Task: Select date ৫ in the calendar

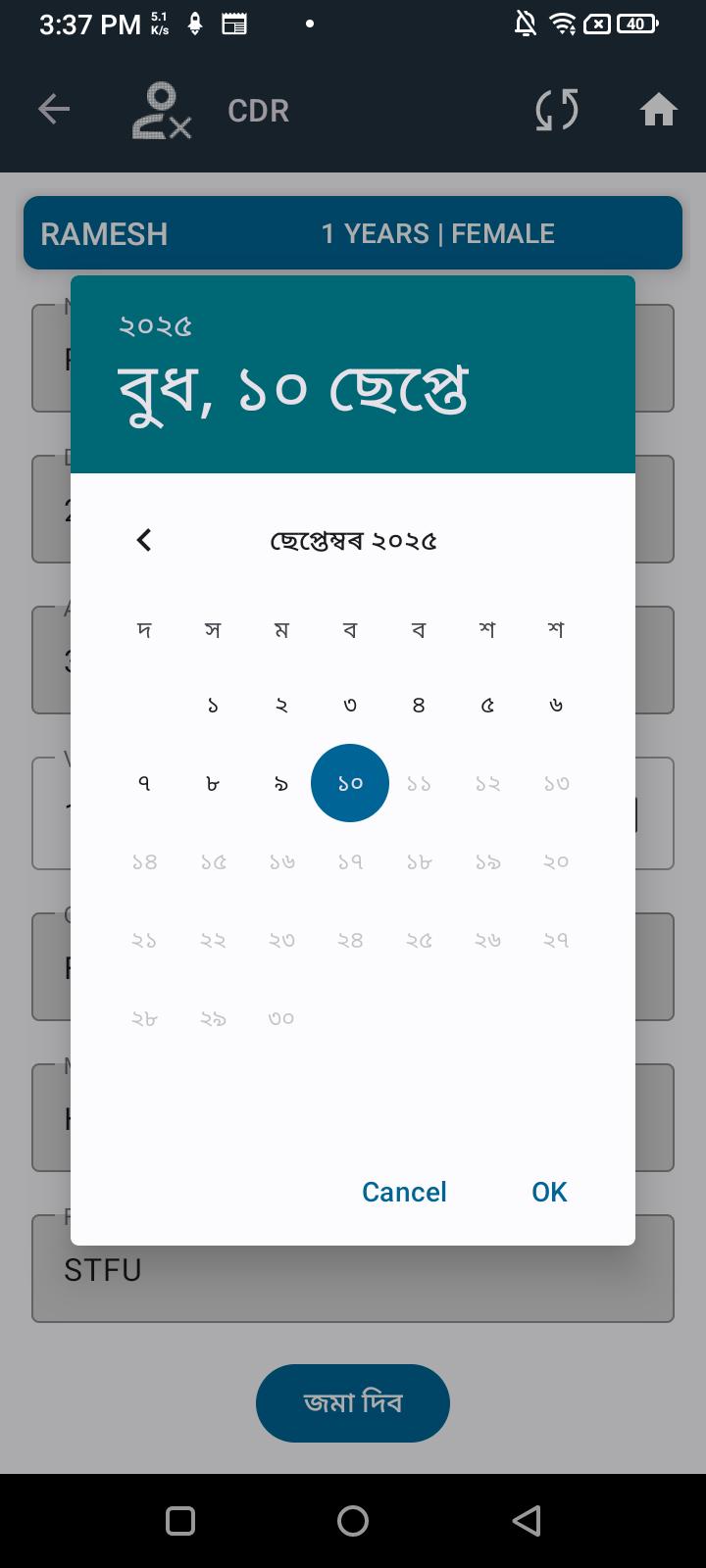Action: 487,705
